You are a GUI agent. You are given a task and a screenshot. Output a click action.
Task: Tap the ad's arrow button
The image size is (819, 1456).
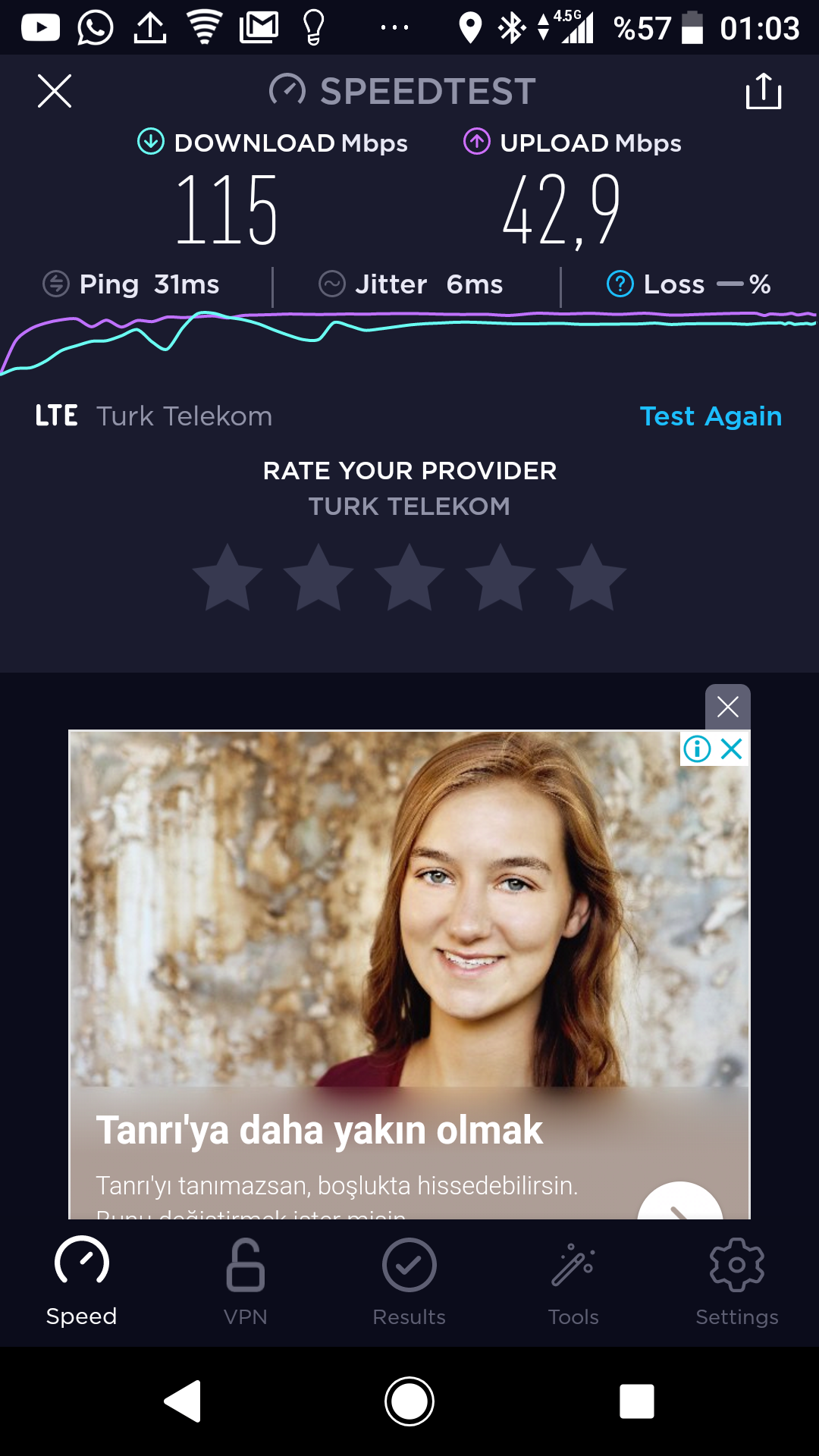tap(680, 1201)
